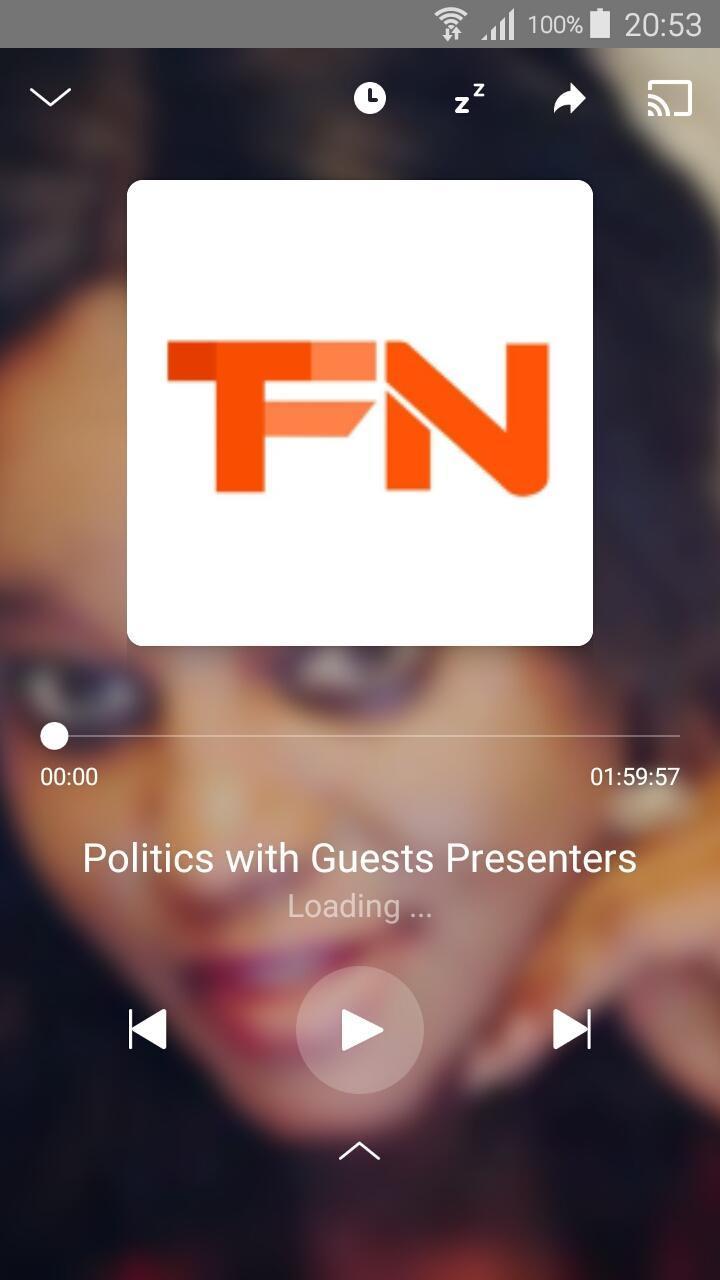Open the now playing details via up chevron

[360, 1150]
